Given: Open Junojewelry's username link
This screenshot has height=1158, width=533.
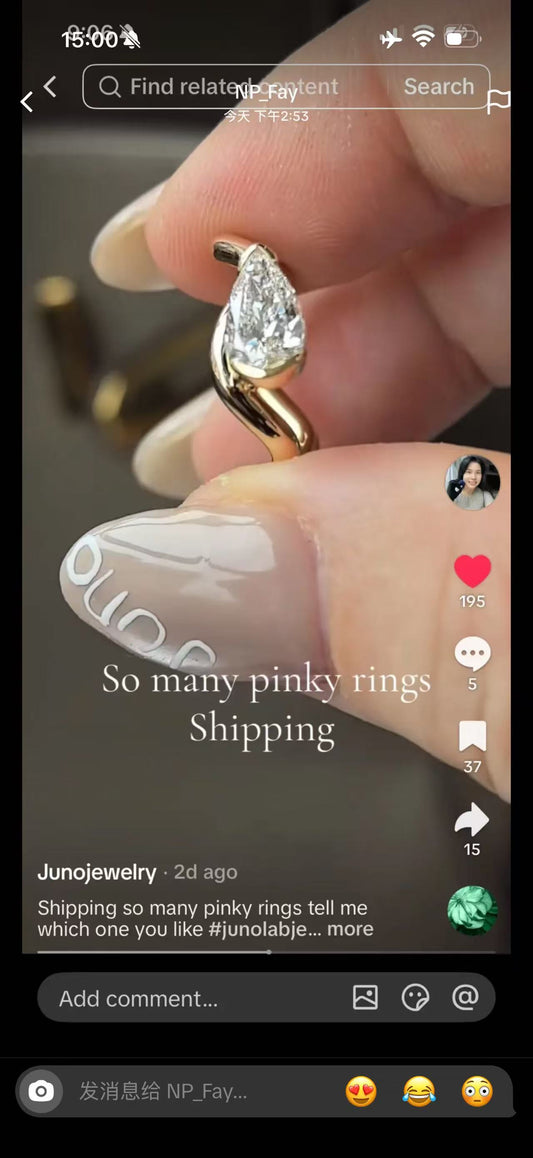Looking at the screenshot, I should point(97,872).
